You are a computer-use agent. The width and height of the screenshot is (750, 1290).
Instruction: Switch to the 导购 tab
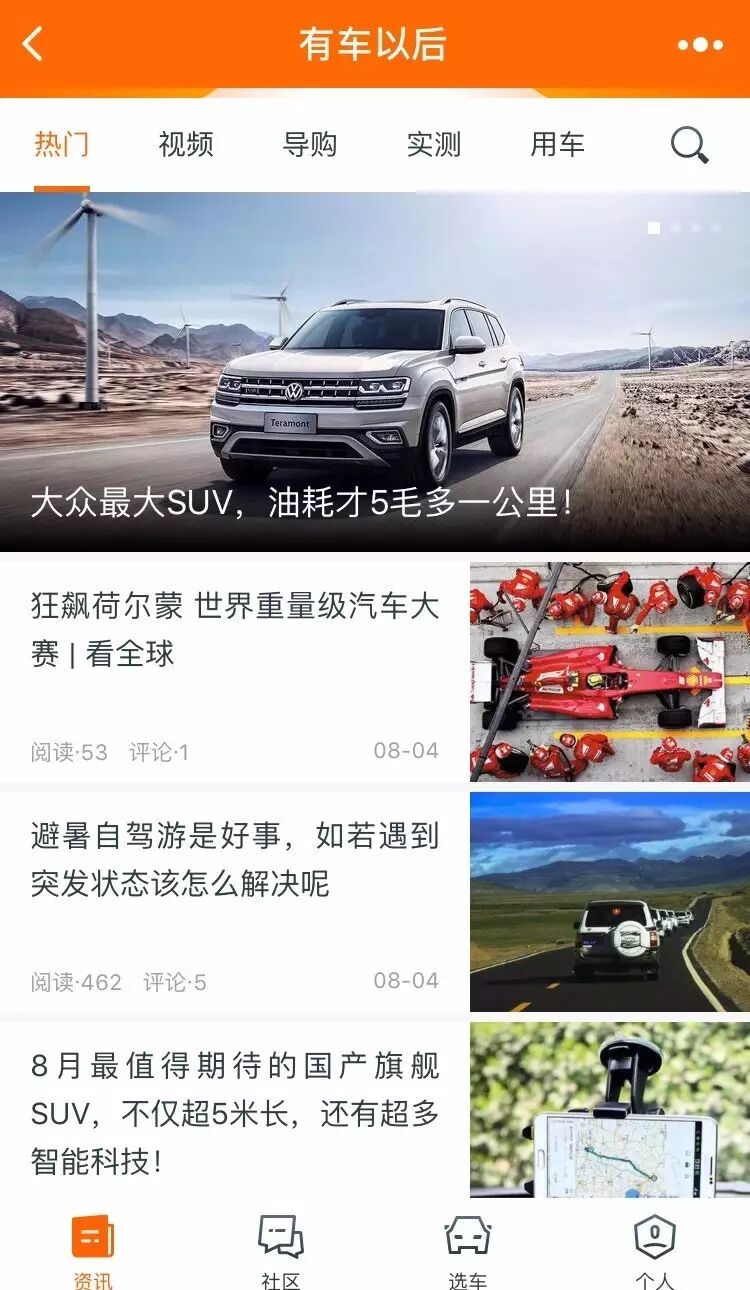pyautogui.click(x=310, y=145)
